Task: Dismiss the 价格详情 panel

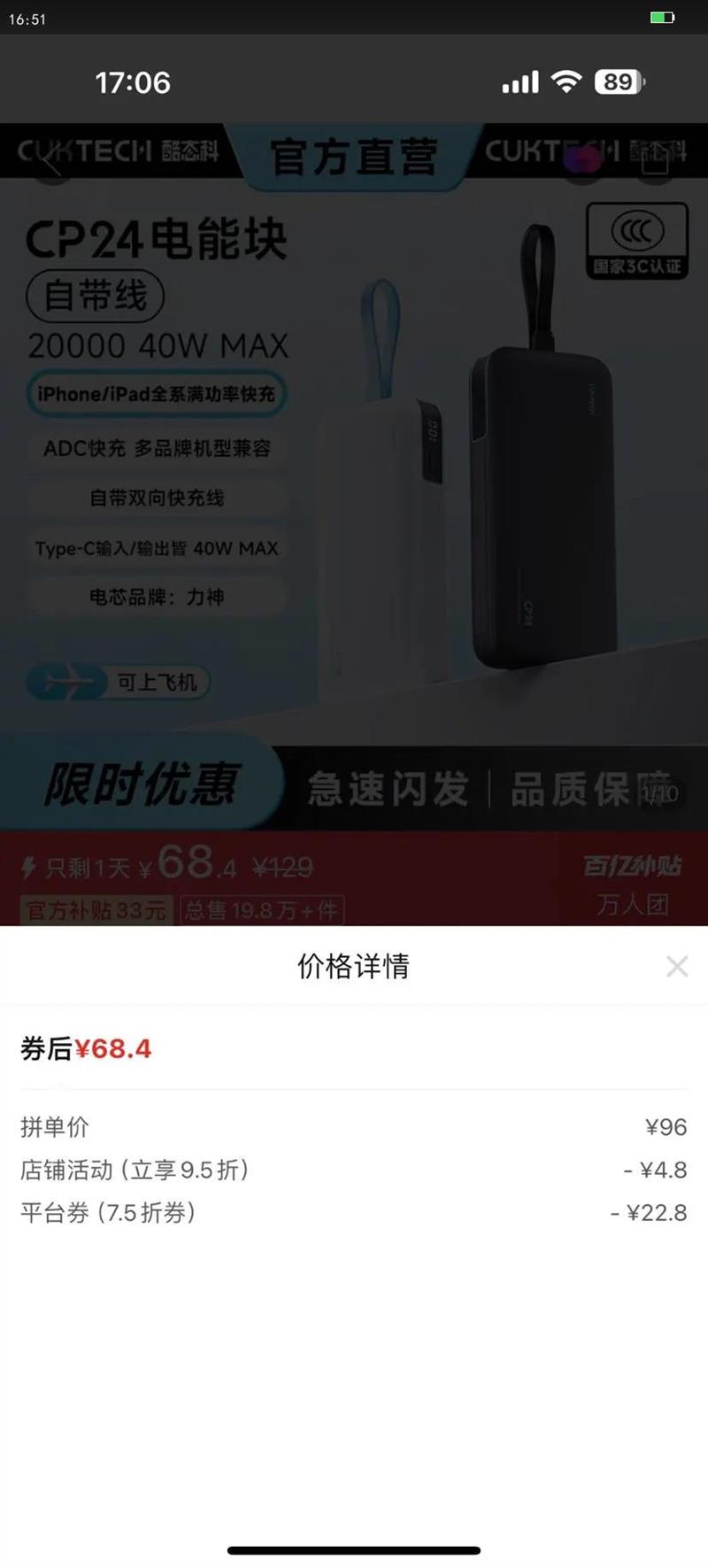Action: pyautogui.click(x=678, y=966)
